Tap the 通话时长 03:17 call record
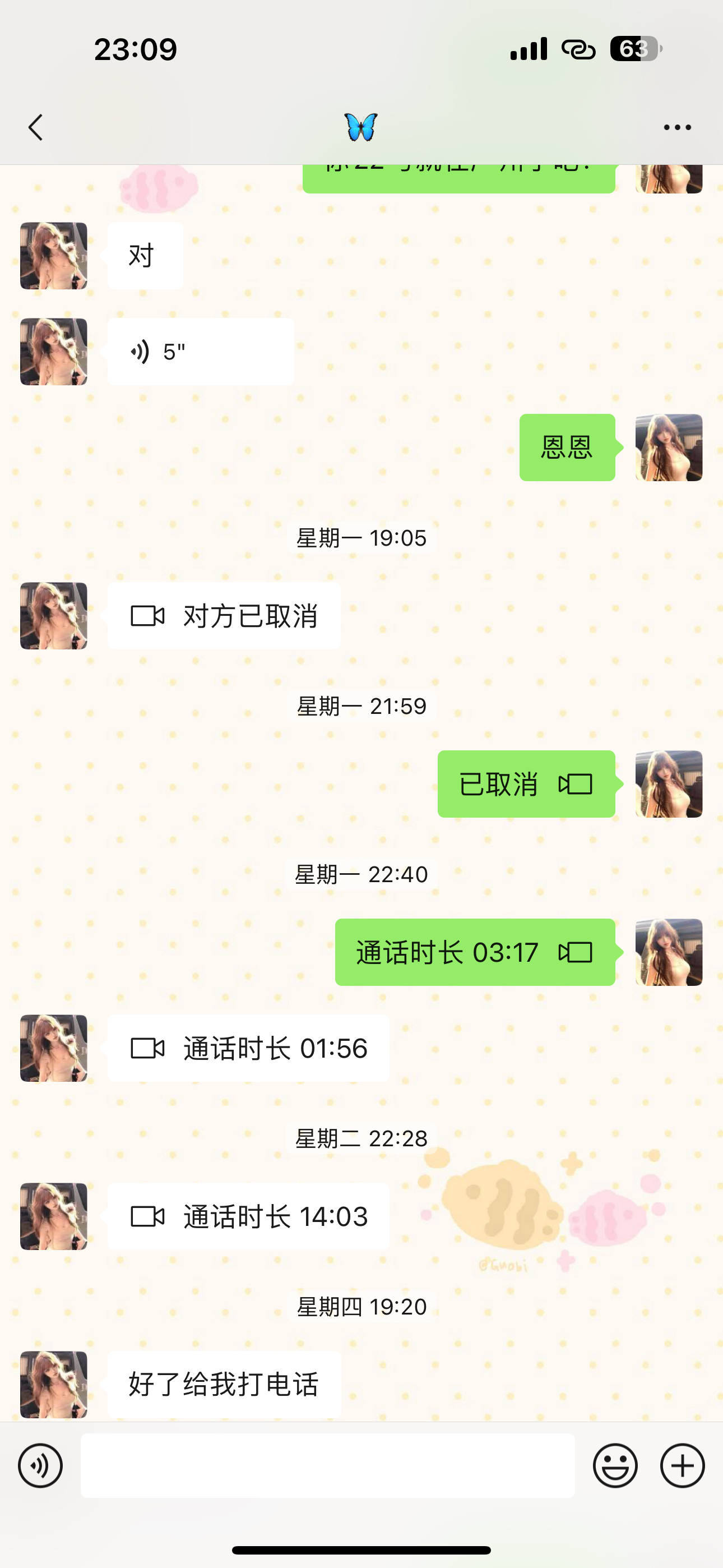This screenshot has height=1568, width=723. pyautogui.click(x=475, y=952)
